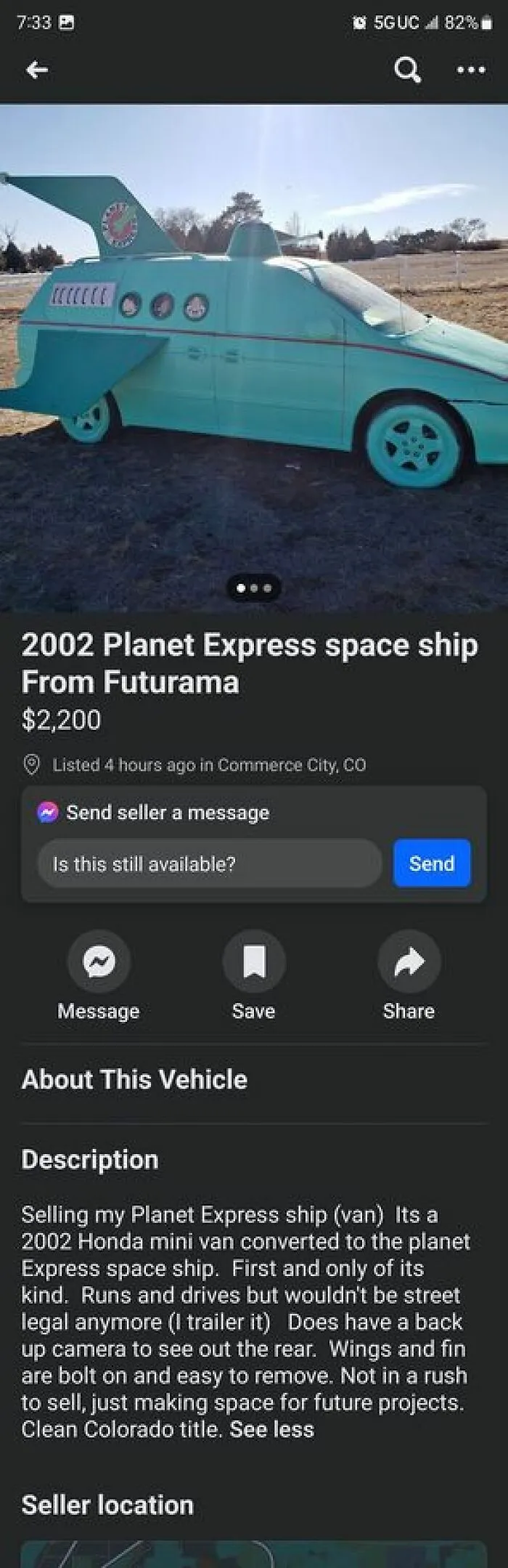Save this vehicle listing
This screenshot has height=1568, width=508.
tap(254, 962)
